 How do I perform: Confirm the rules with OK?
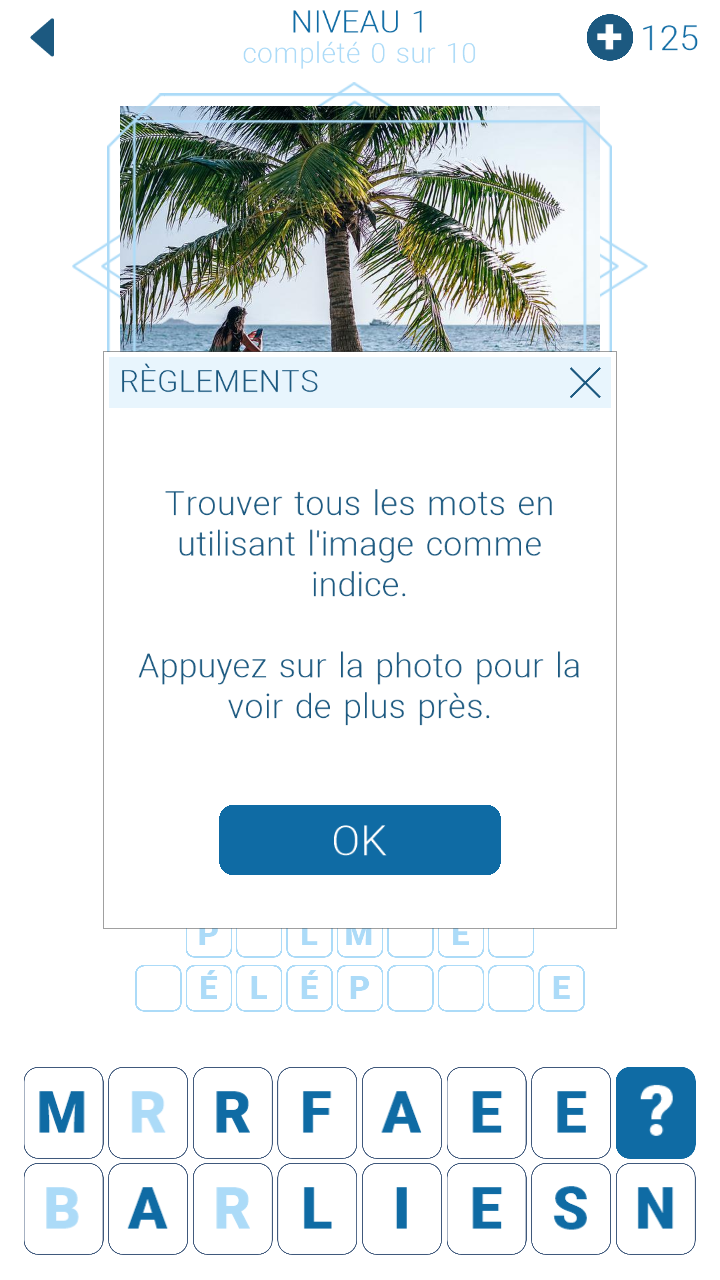pyautogui.click(x=359, y=840)
